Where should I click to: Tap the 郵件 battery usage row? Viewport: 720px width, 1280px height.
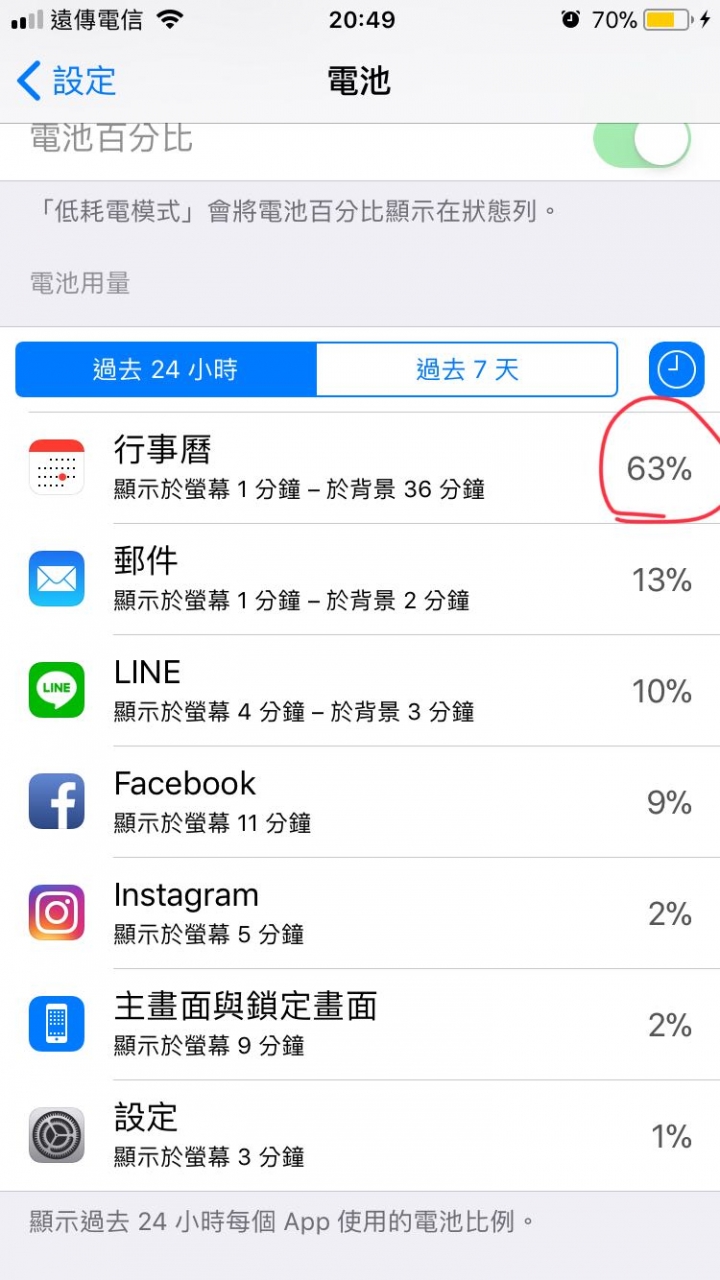360,579
